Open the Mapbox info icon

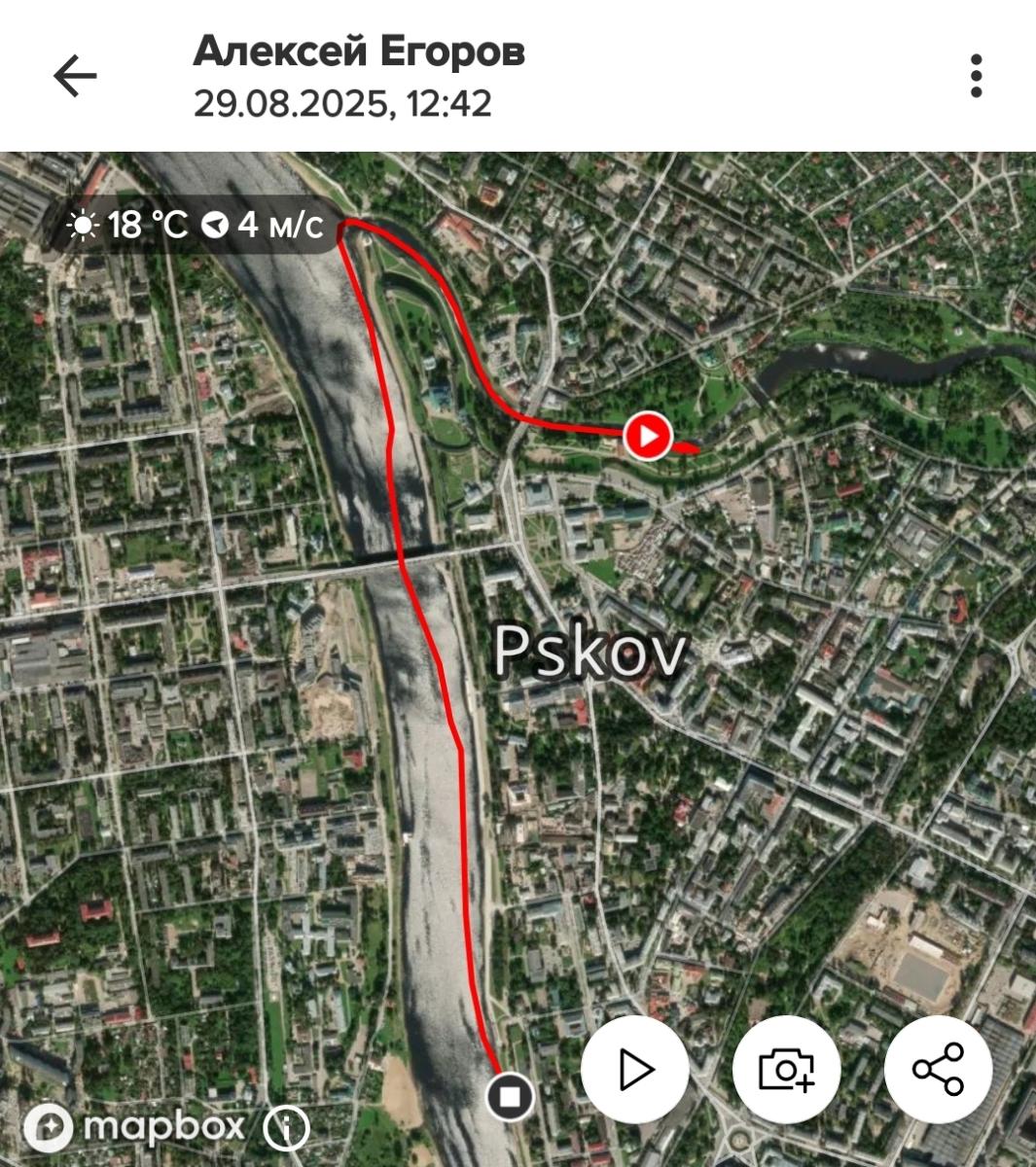pyautogui.click(x=286, y=1128)
